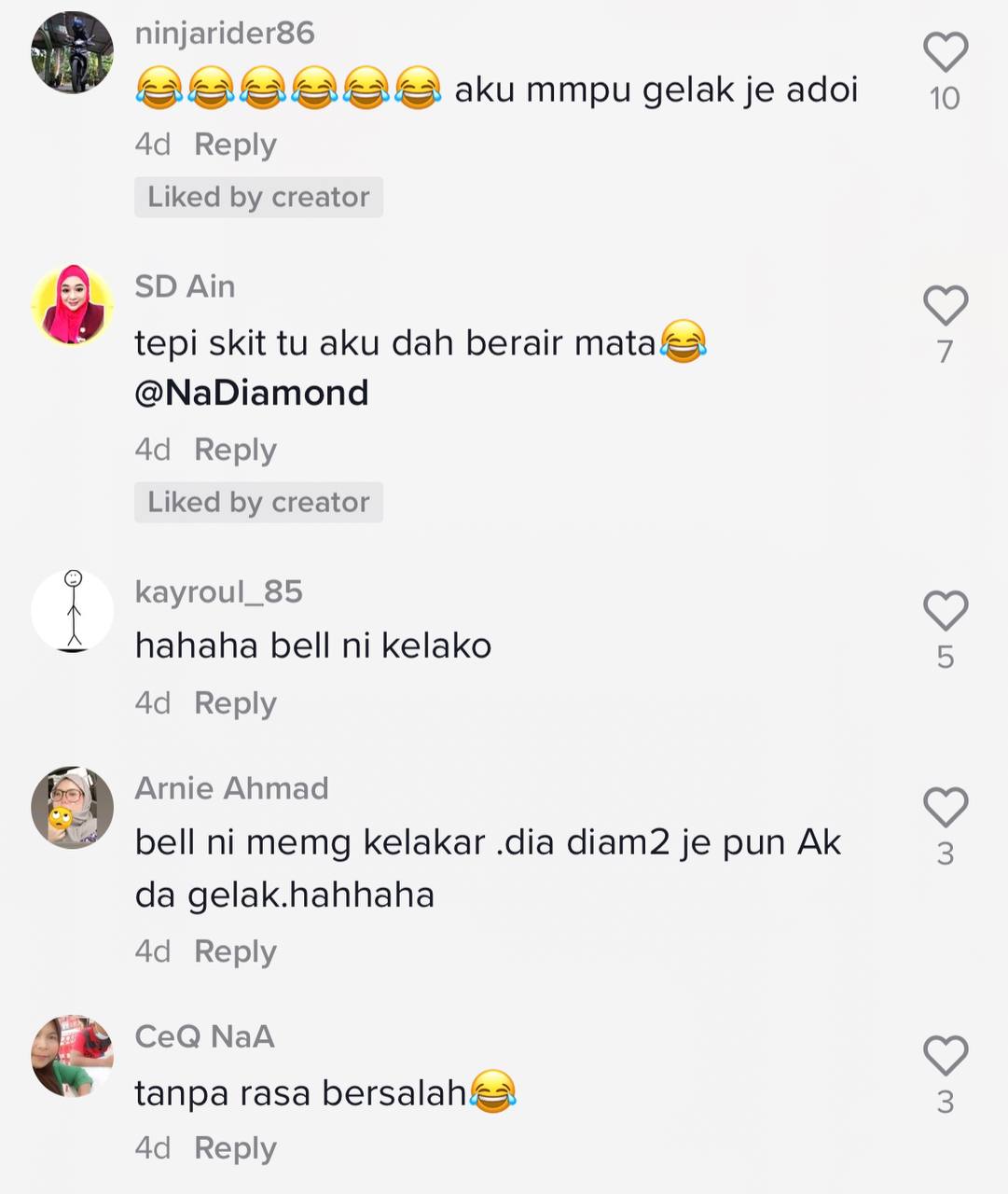
Task: Like kayroul_85's comment
Action: [x=946, y=611]
